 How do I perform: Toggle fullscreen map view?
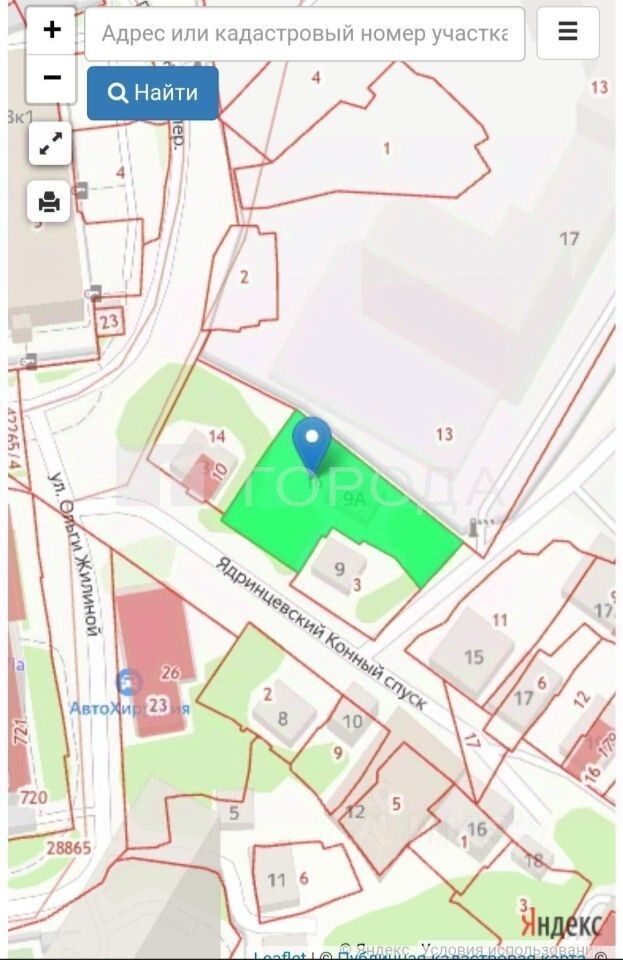49,144
